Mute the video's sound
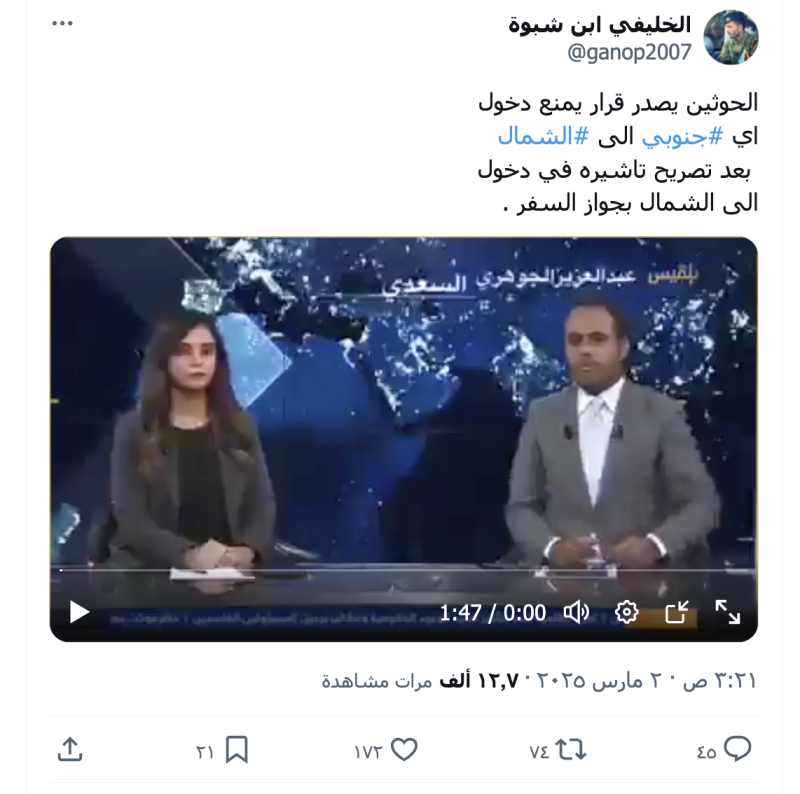Viewport: 800px width, 794px height. [x=577, y=612]
